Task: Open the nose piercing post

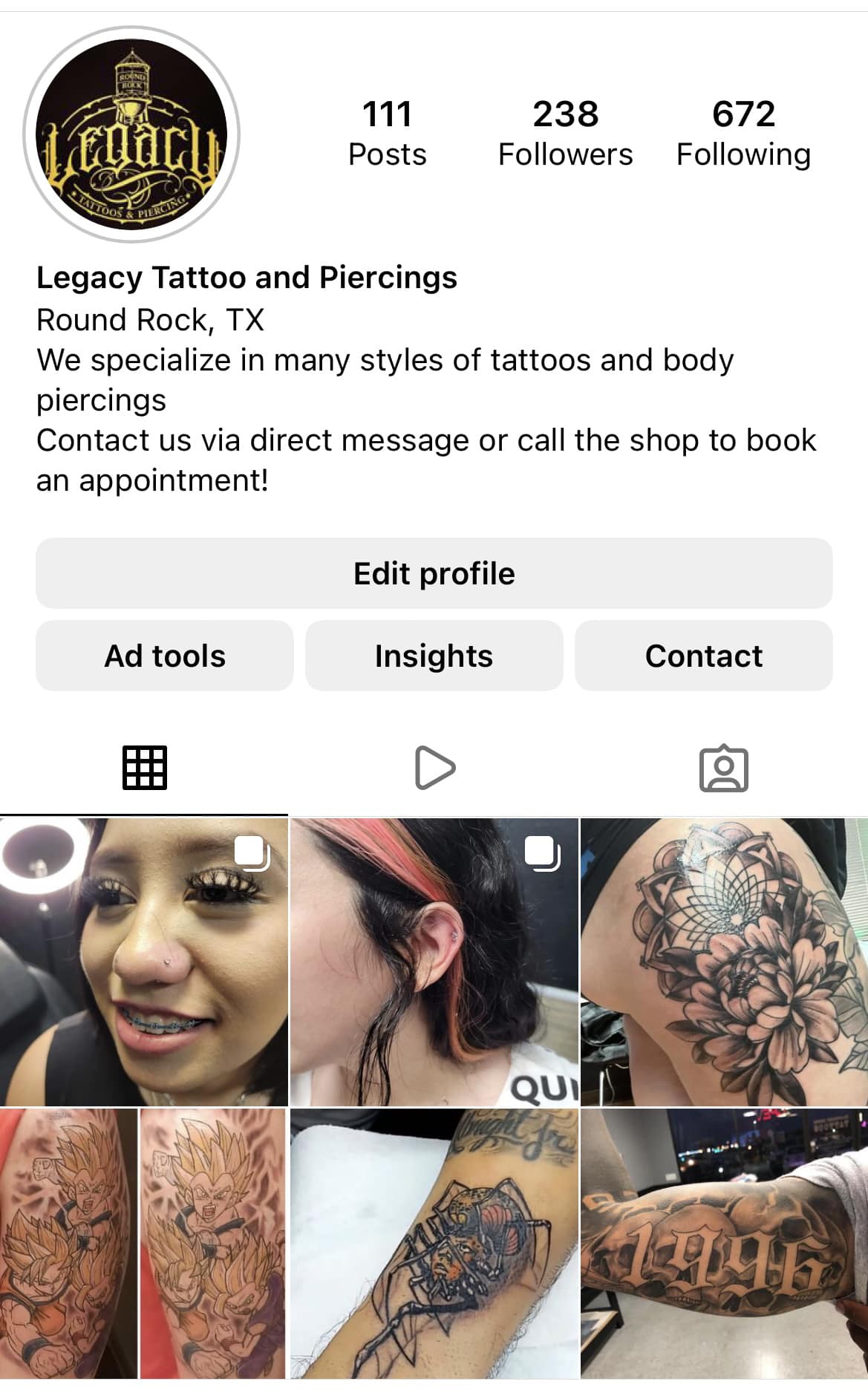Action: [143, 962]
